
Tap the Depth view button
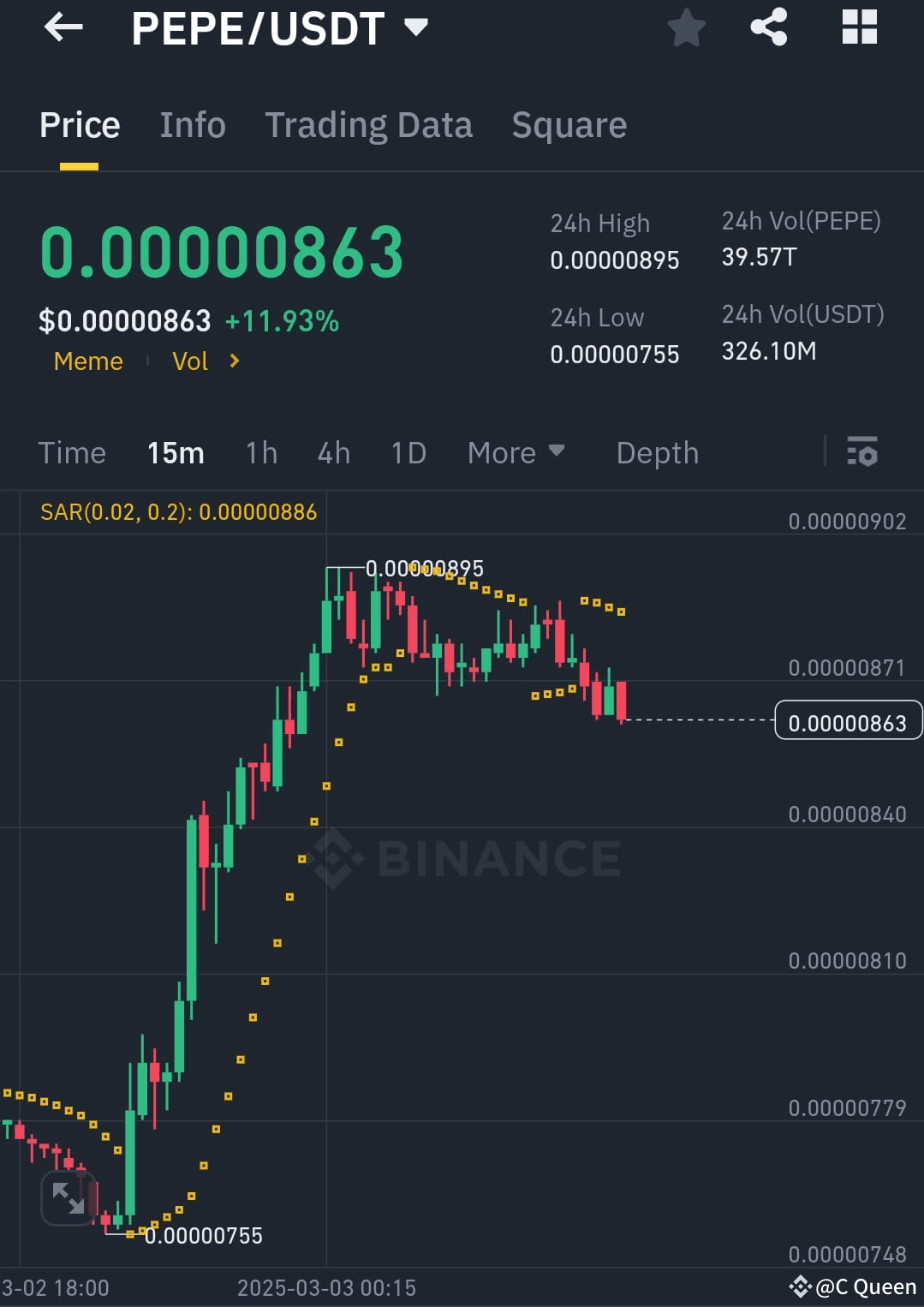[657, 452]
